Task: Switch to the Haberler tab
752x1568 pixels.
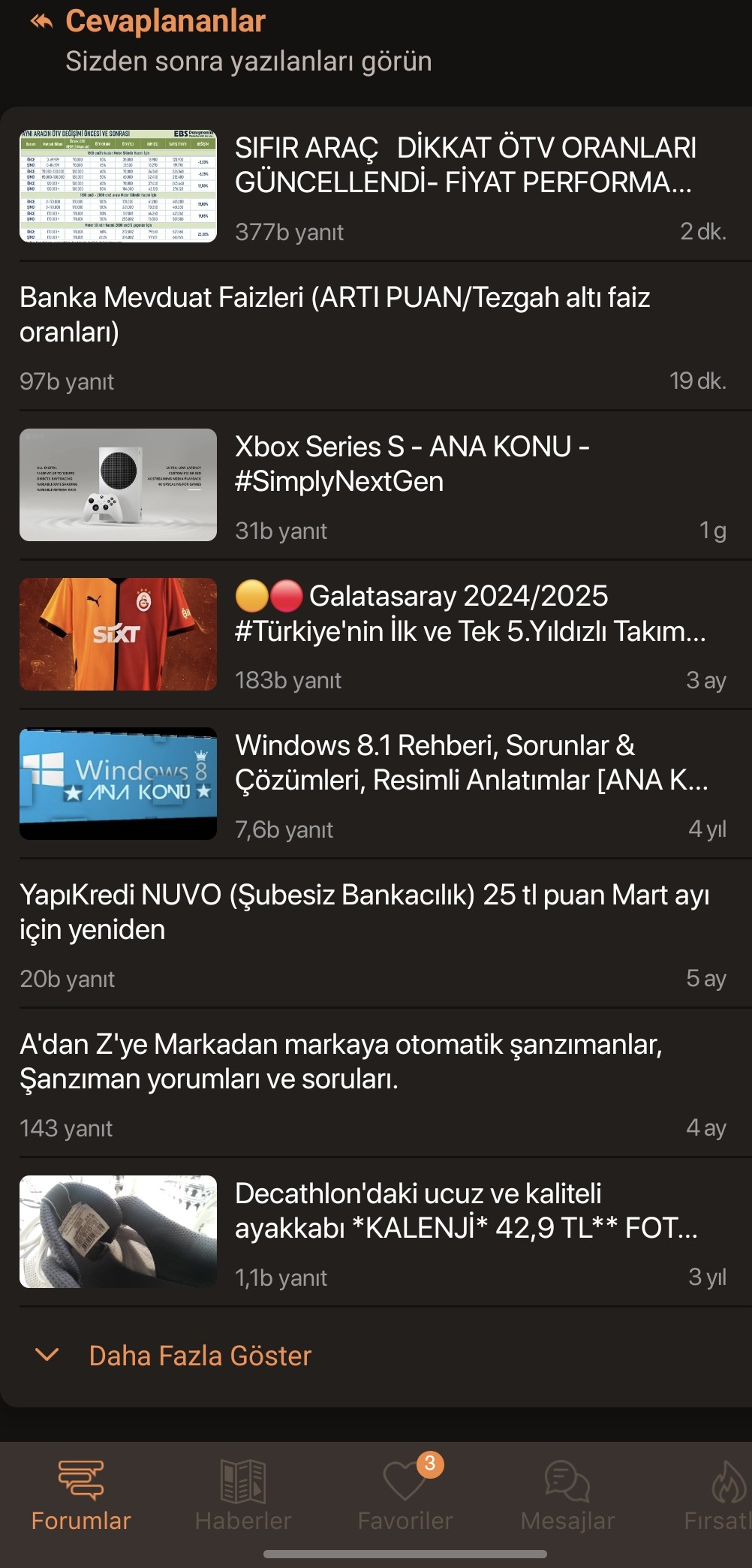Action: coord(243,1495)
